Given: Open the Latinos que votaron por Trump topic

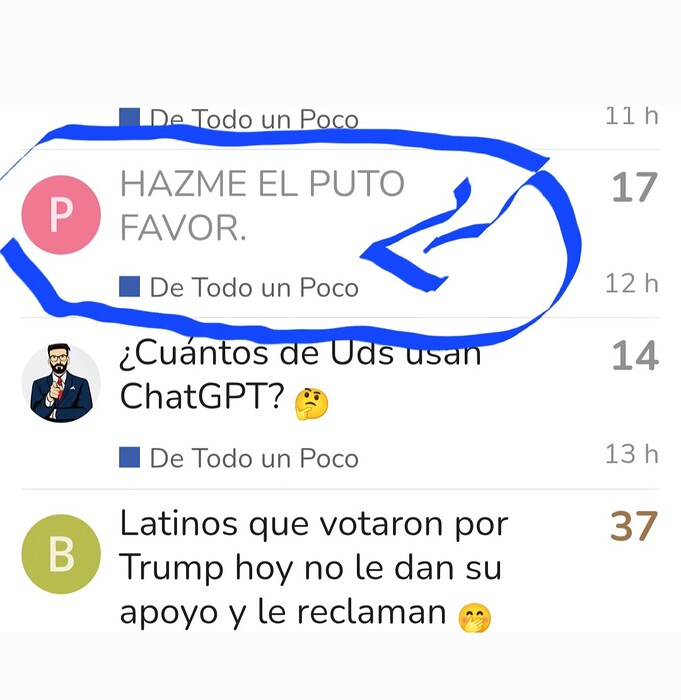Looking at the screenshot, I should click(x=313, y=568).
